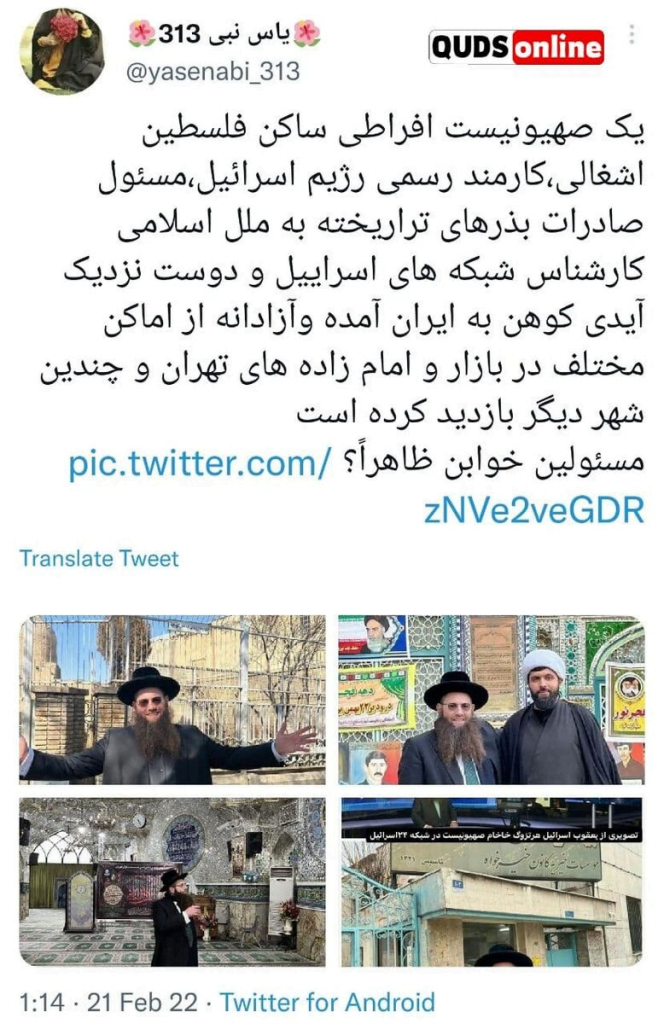View photo of man with outstretched arms
The height and width of the screenshot is (1024, 664).
pos(172,699)
